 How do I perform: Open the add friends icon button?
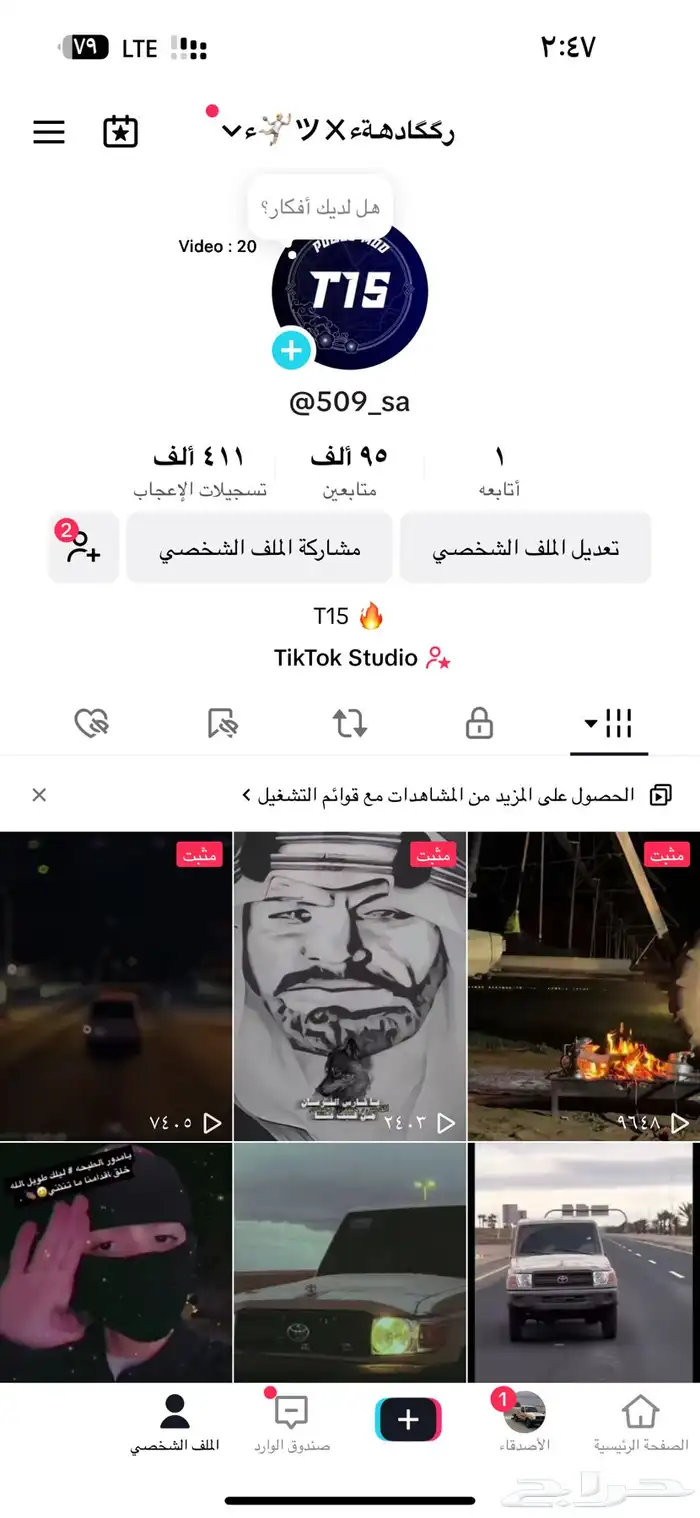[x=84, y=548]
